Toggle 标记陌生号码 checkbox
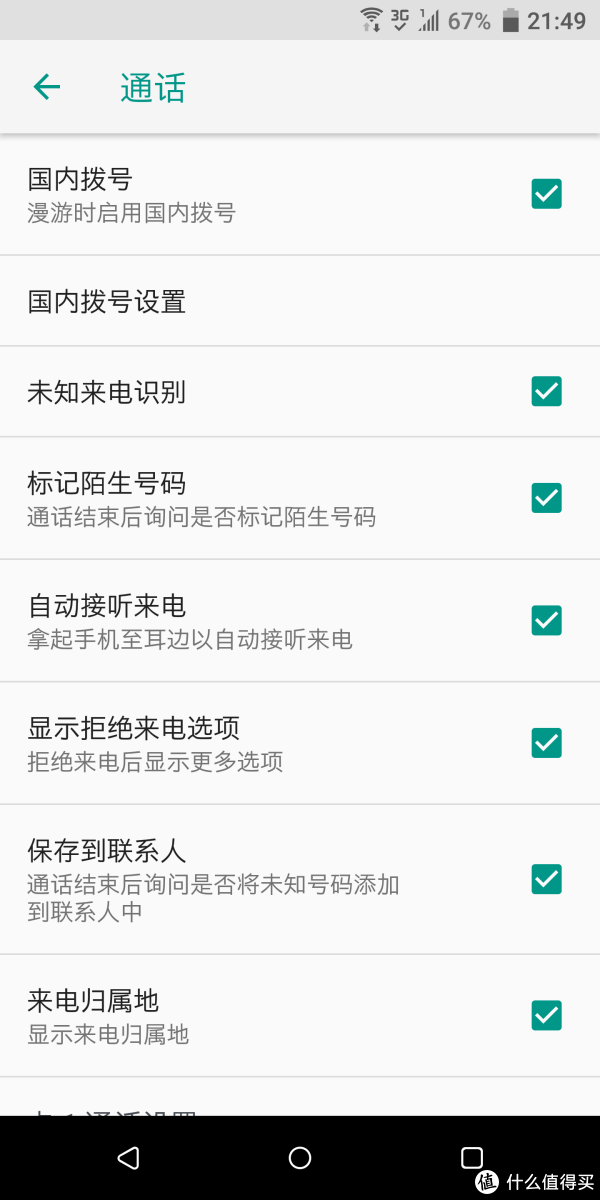This screenshot has width=600, height=1200. tap(546, 497)
